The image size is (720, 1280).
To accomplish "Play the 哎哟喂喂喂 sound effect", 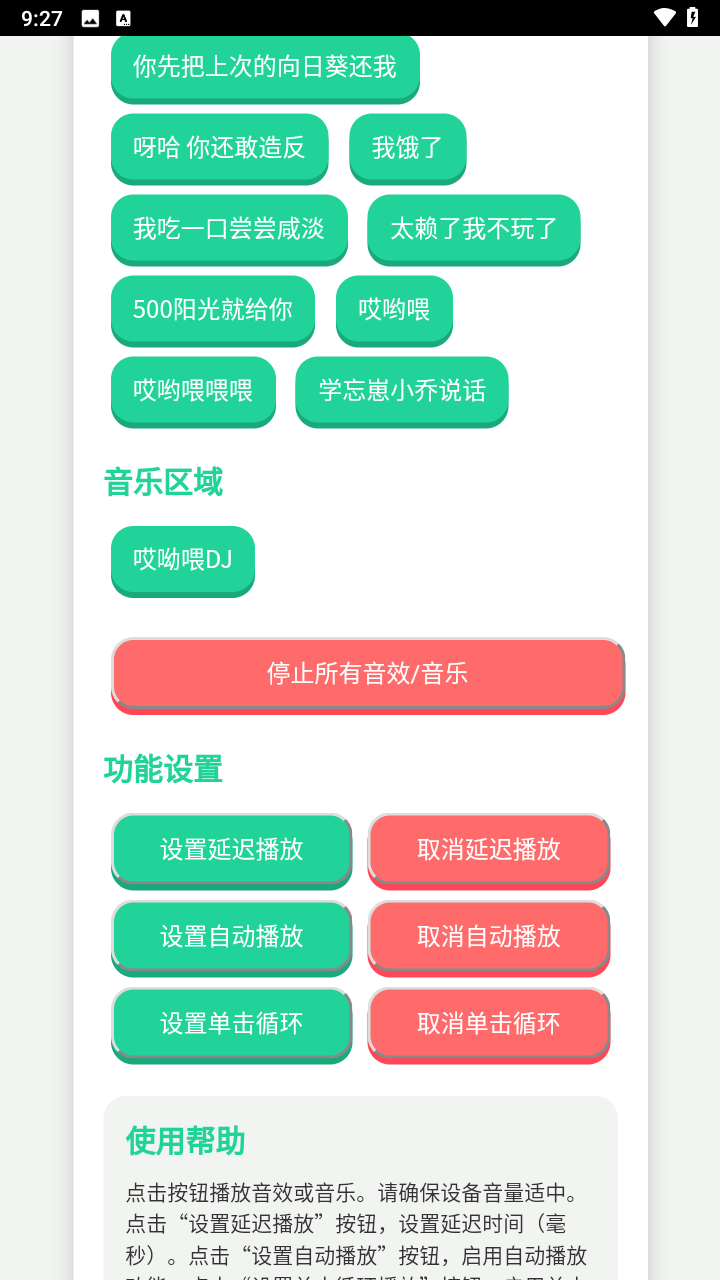I will click(x=193, y=391).
